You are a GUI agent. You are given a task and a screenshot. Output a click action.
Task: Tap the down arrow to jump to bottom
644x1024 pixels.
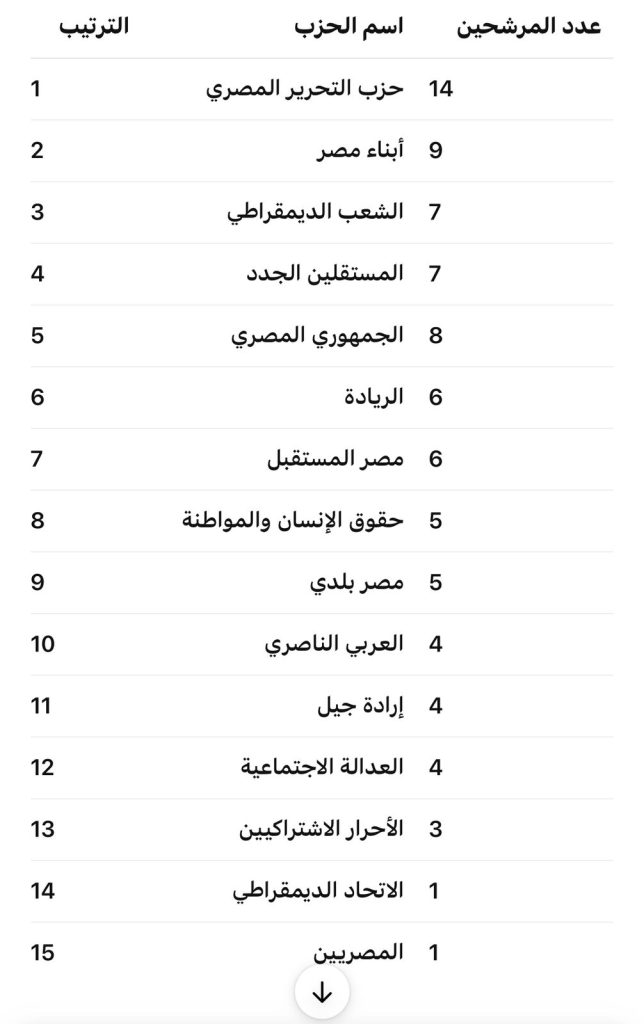[x=322, y=992]
